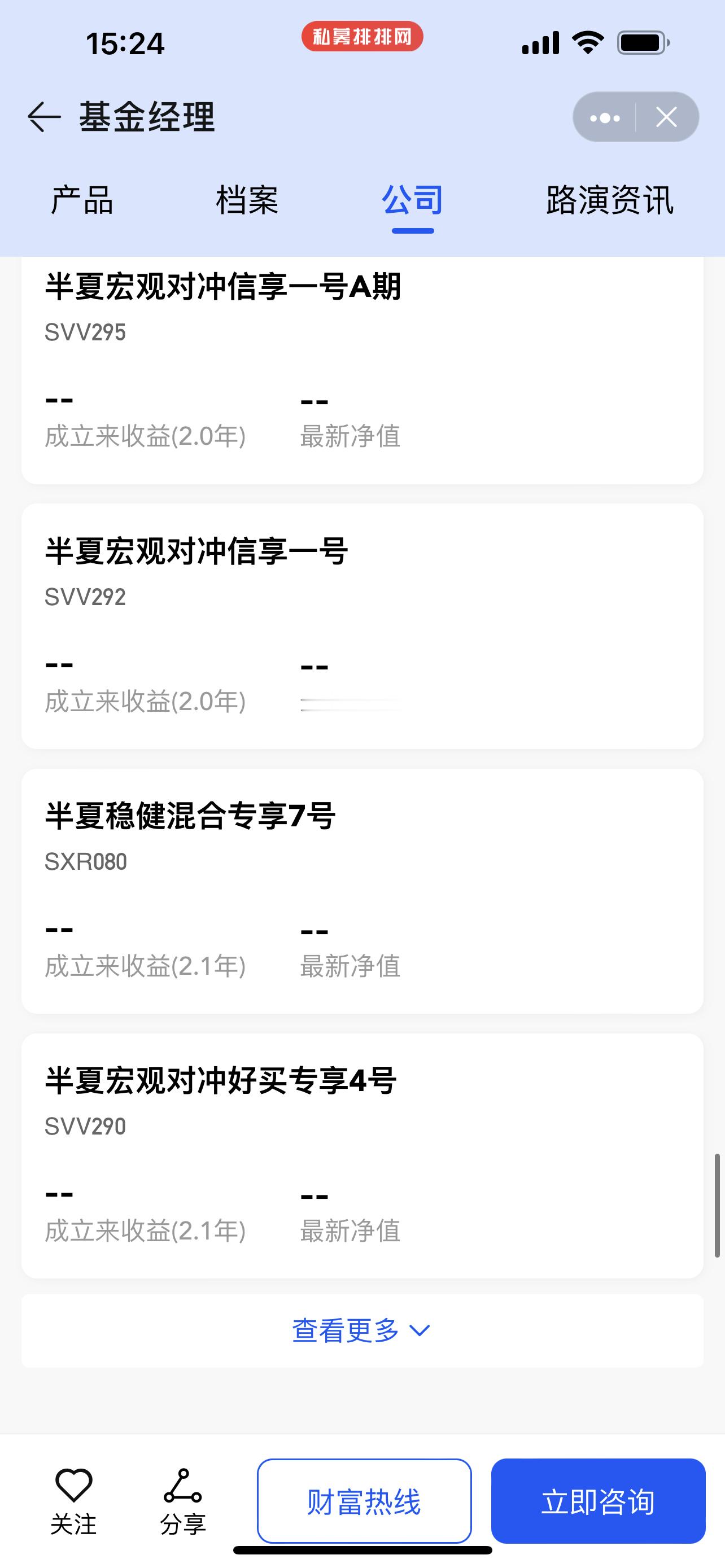This screenshot has height=1568, width=725.
Task: Open fund 半夏宏观对冲好买专享4号
Action: click(x=362, y=1155)
